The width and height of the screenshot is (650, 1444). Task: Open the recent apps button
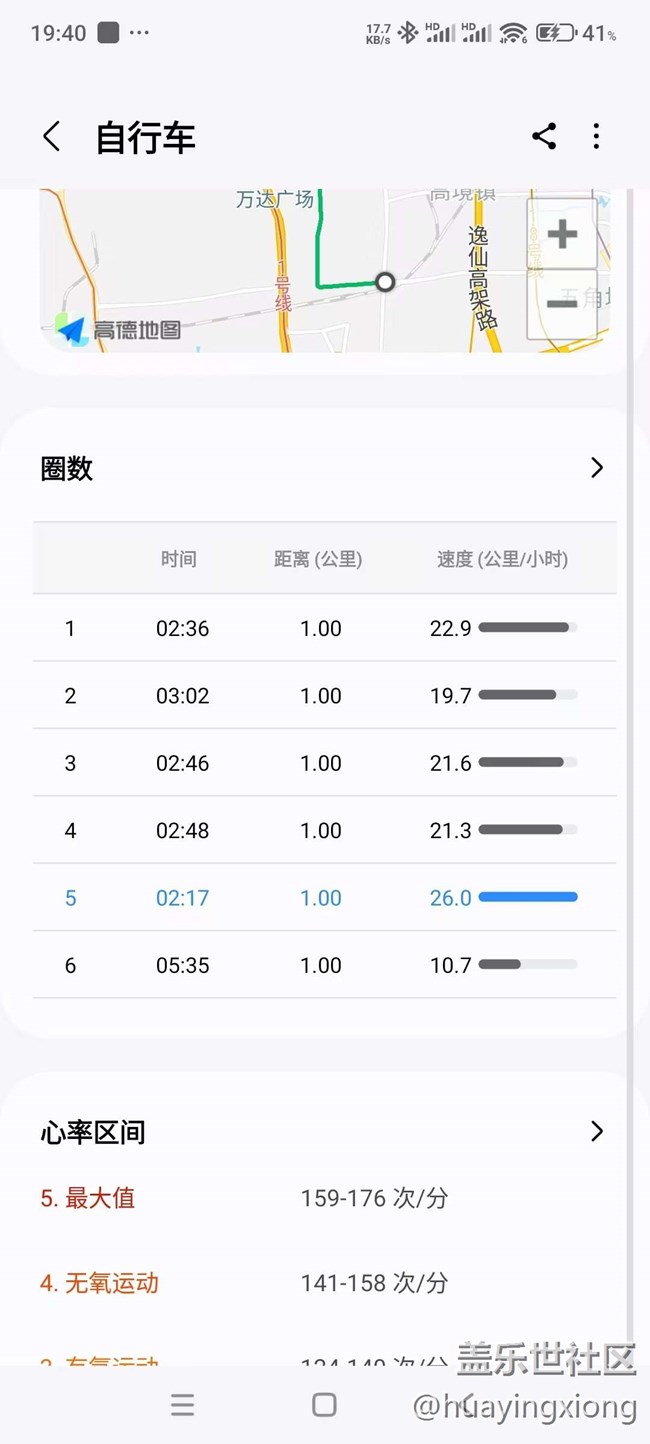pos(182,1405)
